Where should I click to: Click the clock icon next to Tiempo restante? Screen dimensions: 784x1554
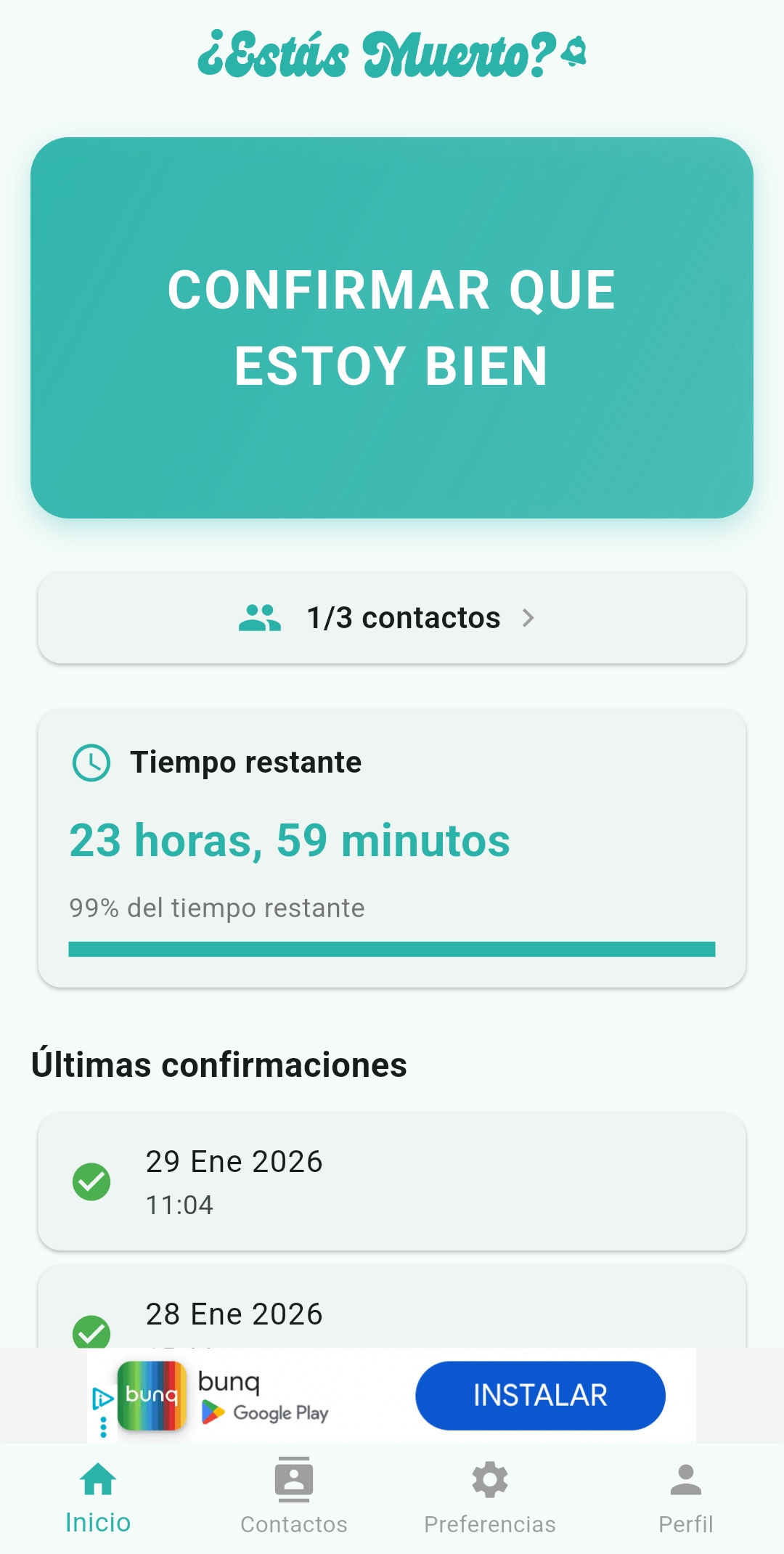coord(90,762)
